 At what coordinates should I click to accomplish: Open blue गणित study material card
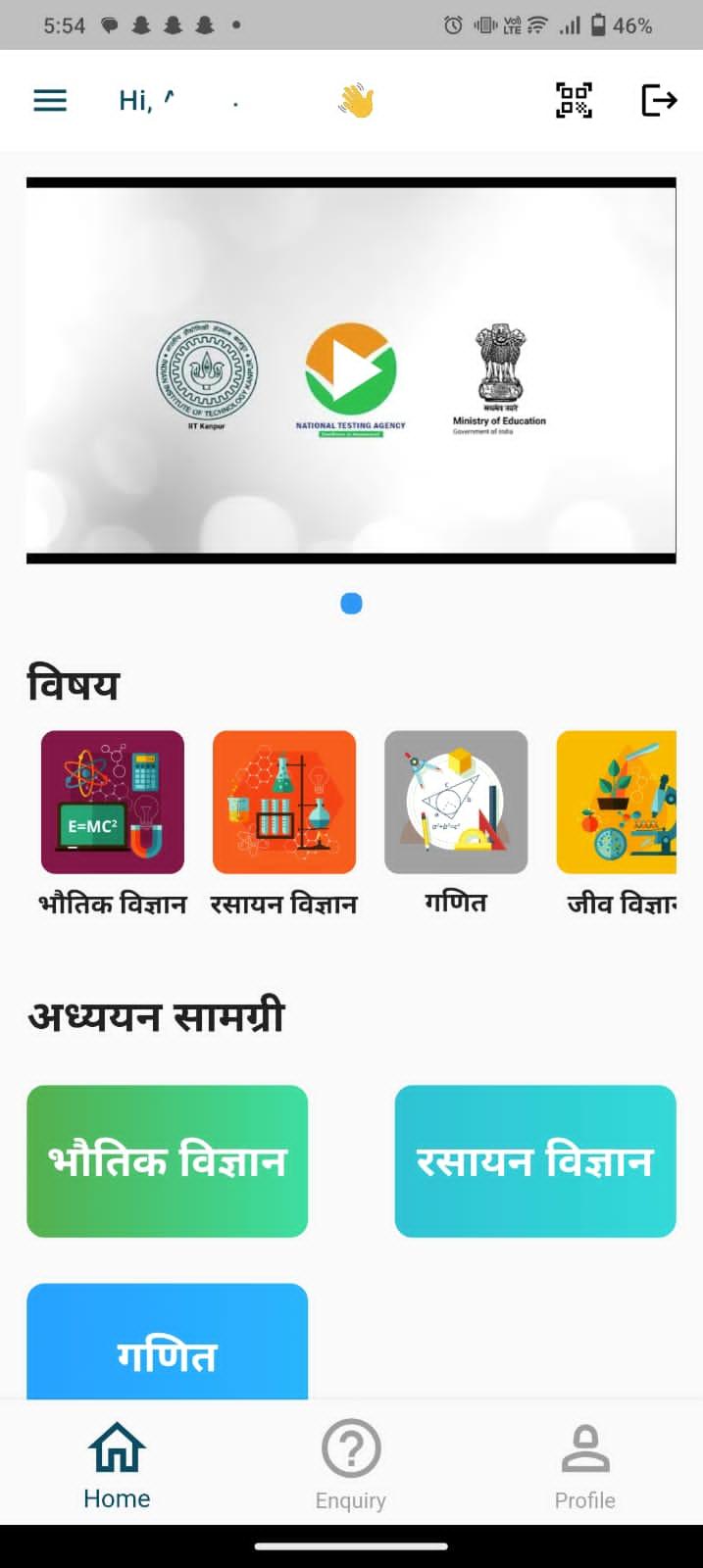pos(167,1342)
